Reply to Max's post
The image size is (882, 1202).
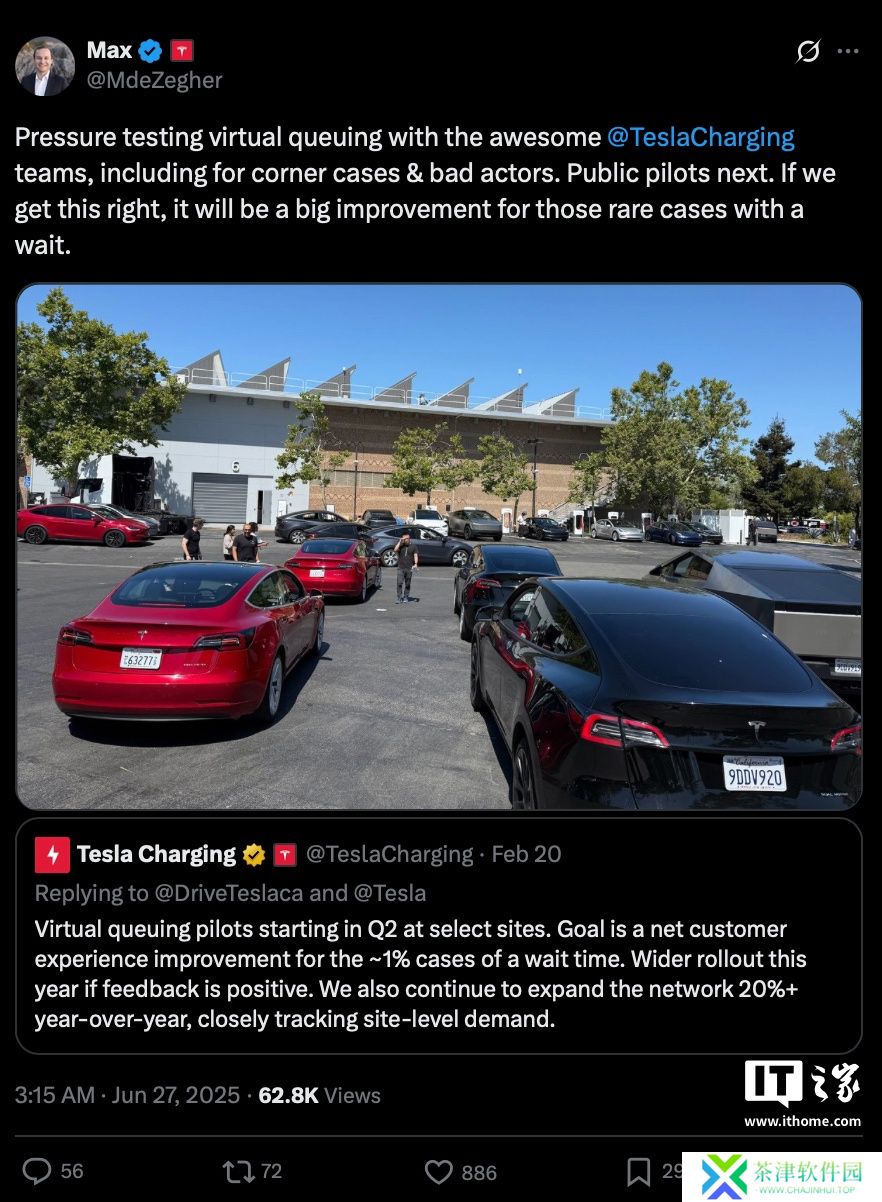tap(38, 1171)
